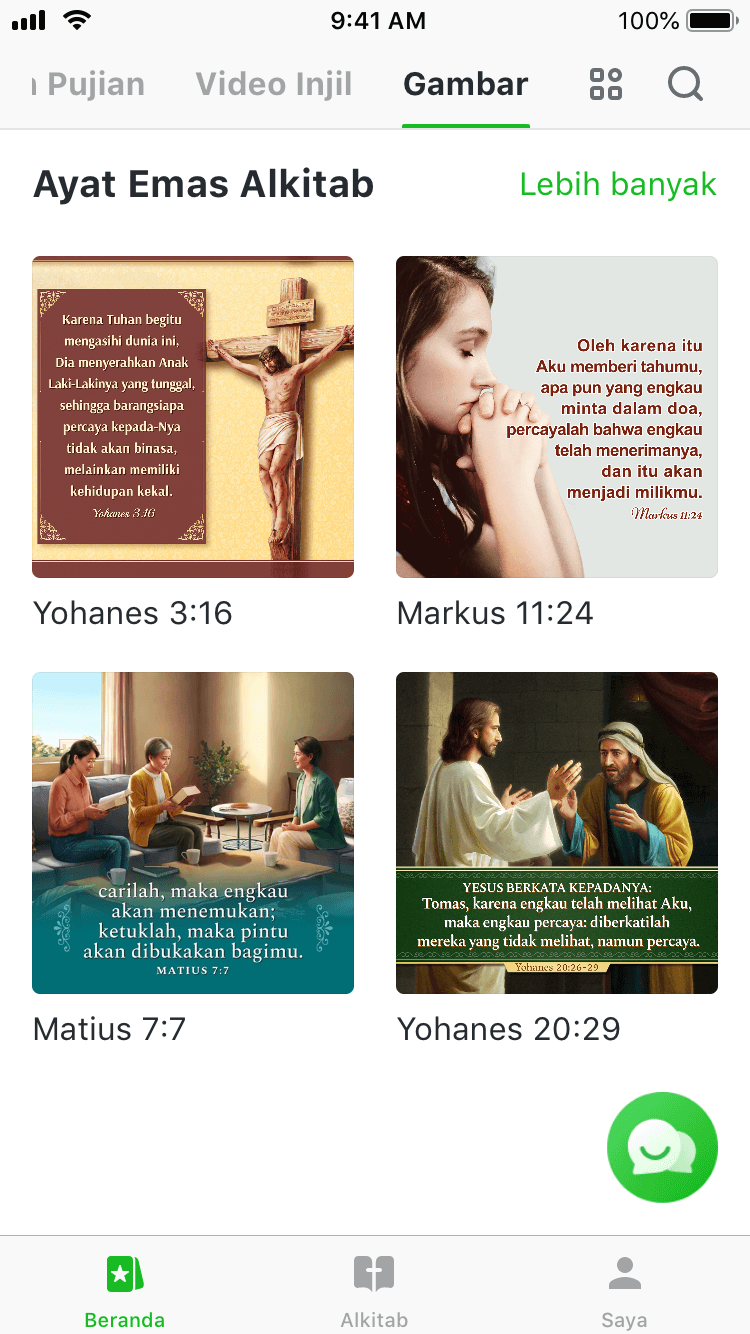Tap Lebih banyak to see more verses
Image resolution: width=750 pixels, height=1334 pixels.
pyautogui.click(x=618, y=184)
